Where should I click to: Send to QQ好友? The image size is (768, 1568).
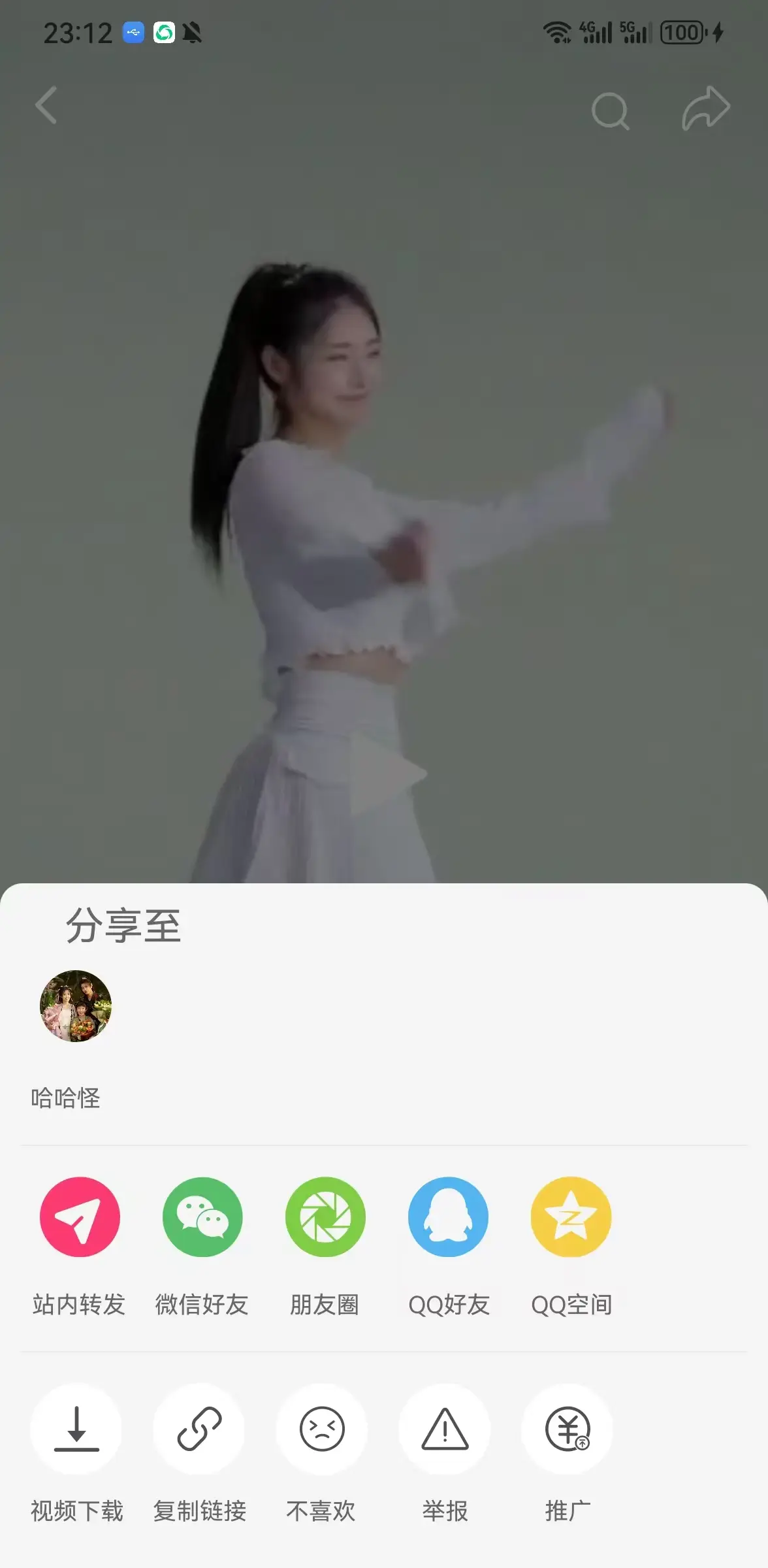(448, 1217)
